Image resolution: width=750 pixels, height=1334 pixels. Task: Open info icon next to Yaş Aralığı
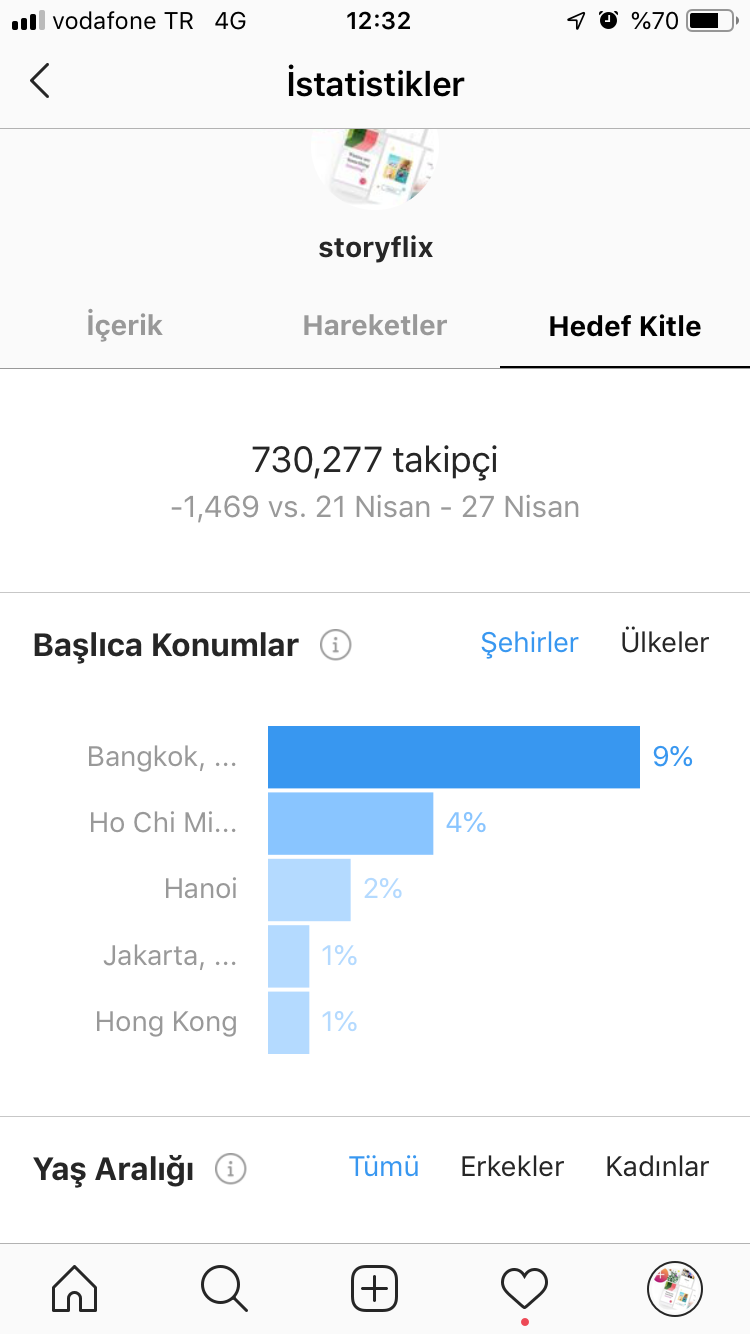[x=231, y=1168]
